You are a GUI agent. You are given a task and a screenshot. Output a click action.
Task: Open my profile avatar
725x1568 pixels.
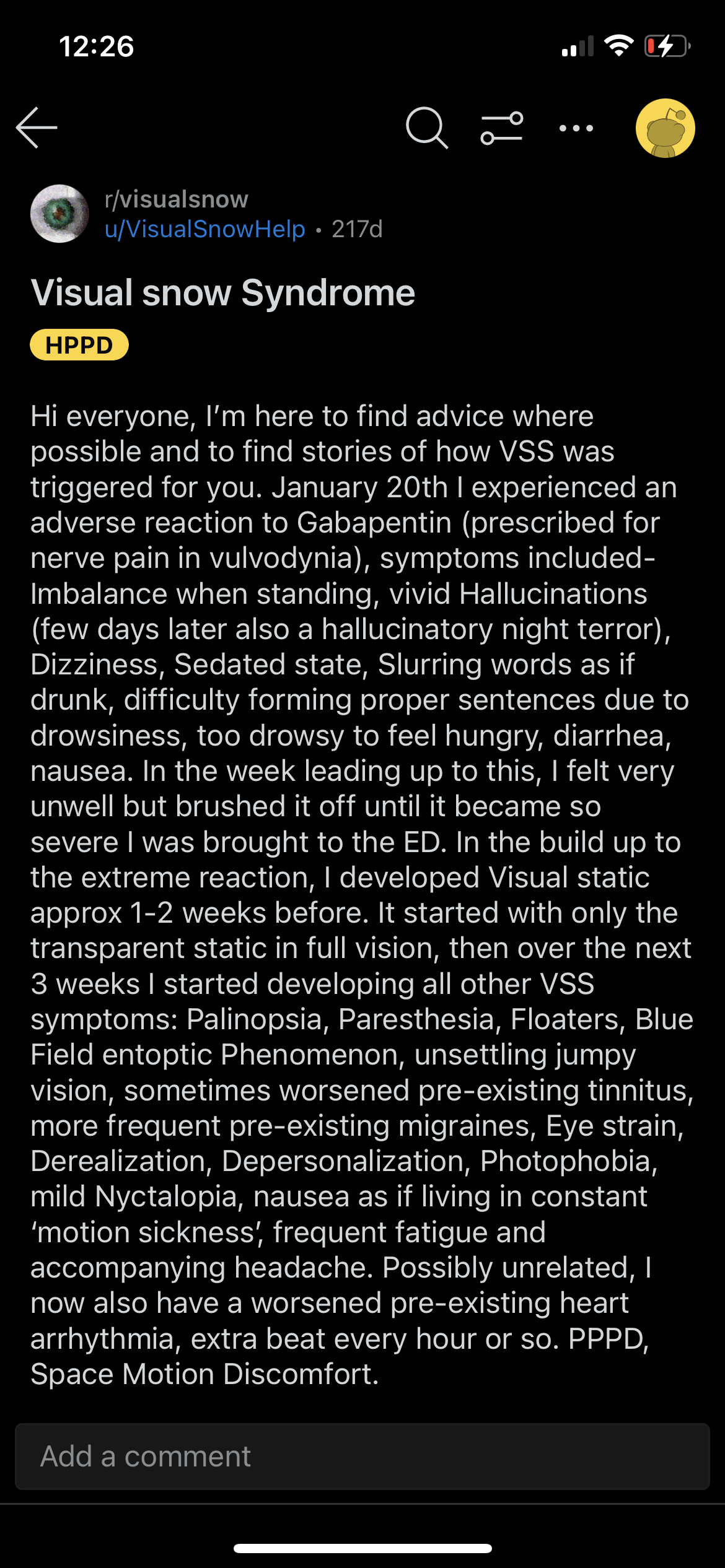tap(666, 128)
